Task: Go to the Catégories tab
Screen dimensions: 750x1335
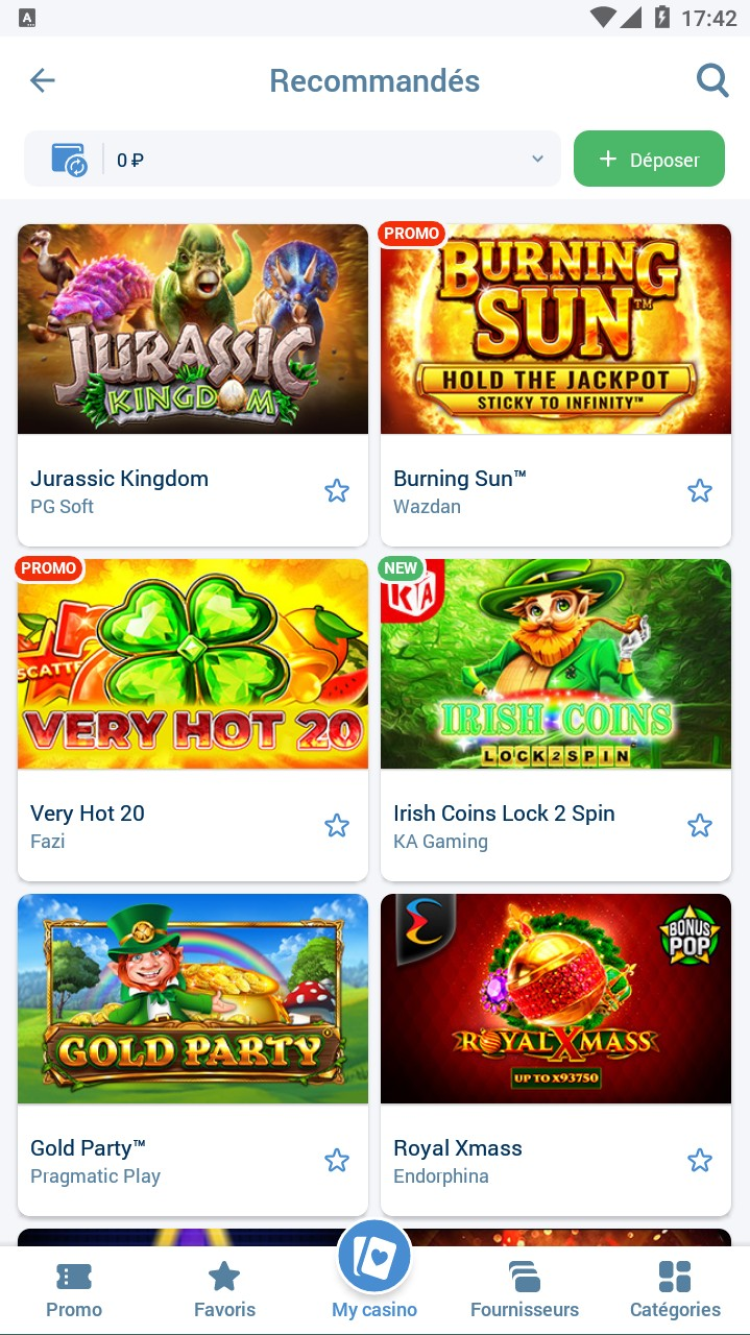Action: click(x=675, y=1290)
